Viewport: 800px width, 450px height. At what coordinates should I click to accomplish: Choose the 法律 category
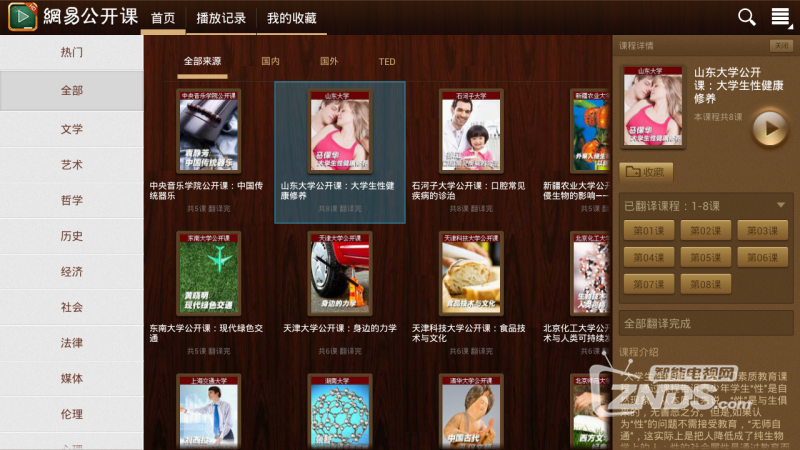71,343
